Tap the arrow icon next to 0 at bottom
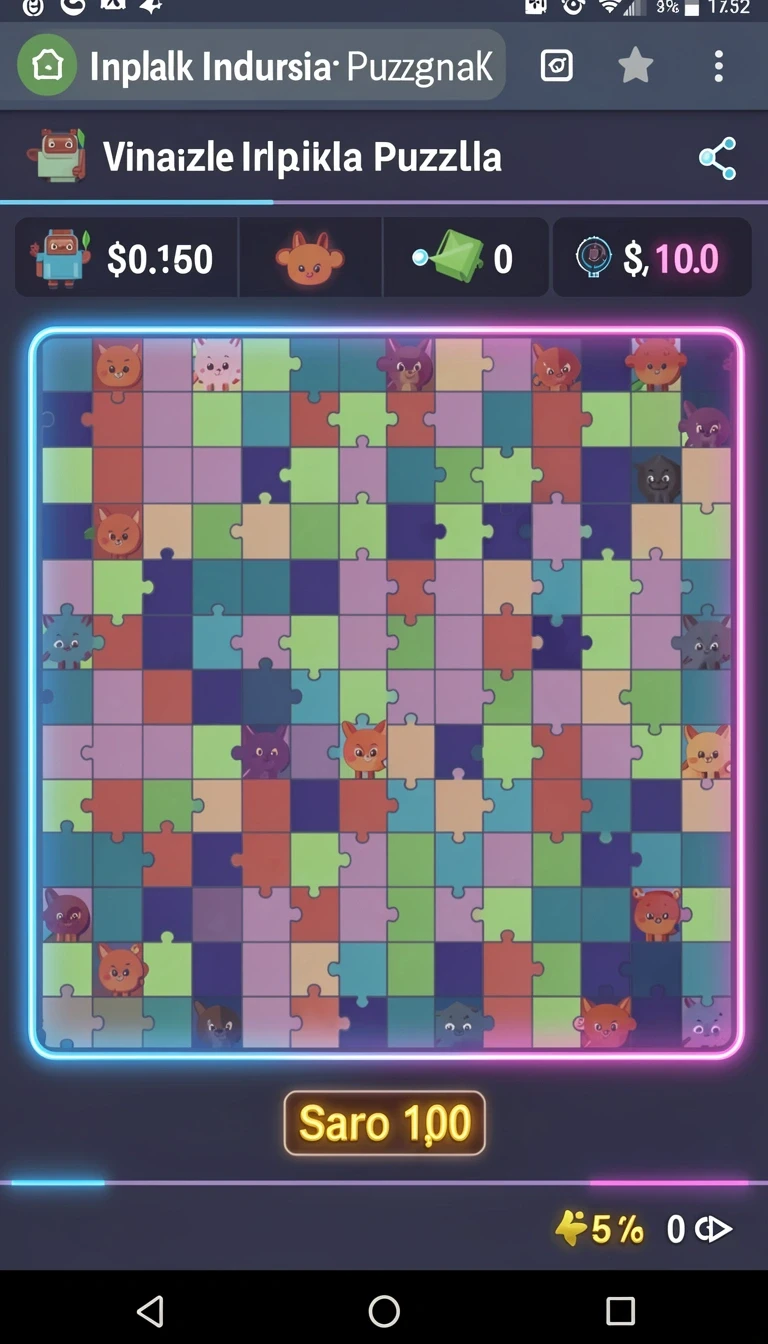This screenshot has height=1344, width=768. click(x=714, y=1229)
